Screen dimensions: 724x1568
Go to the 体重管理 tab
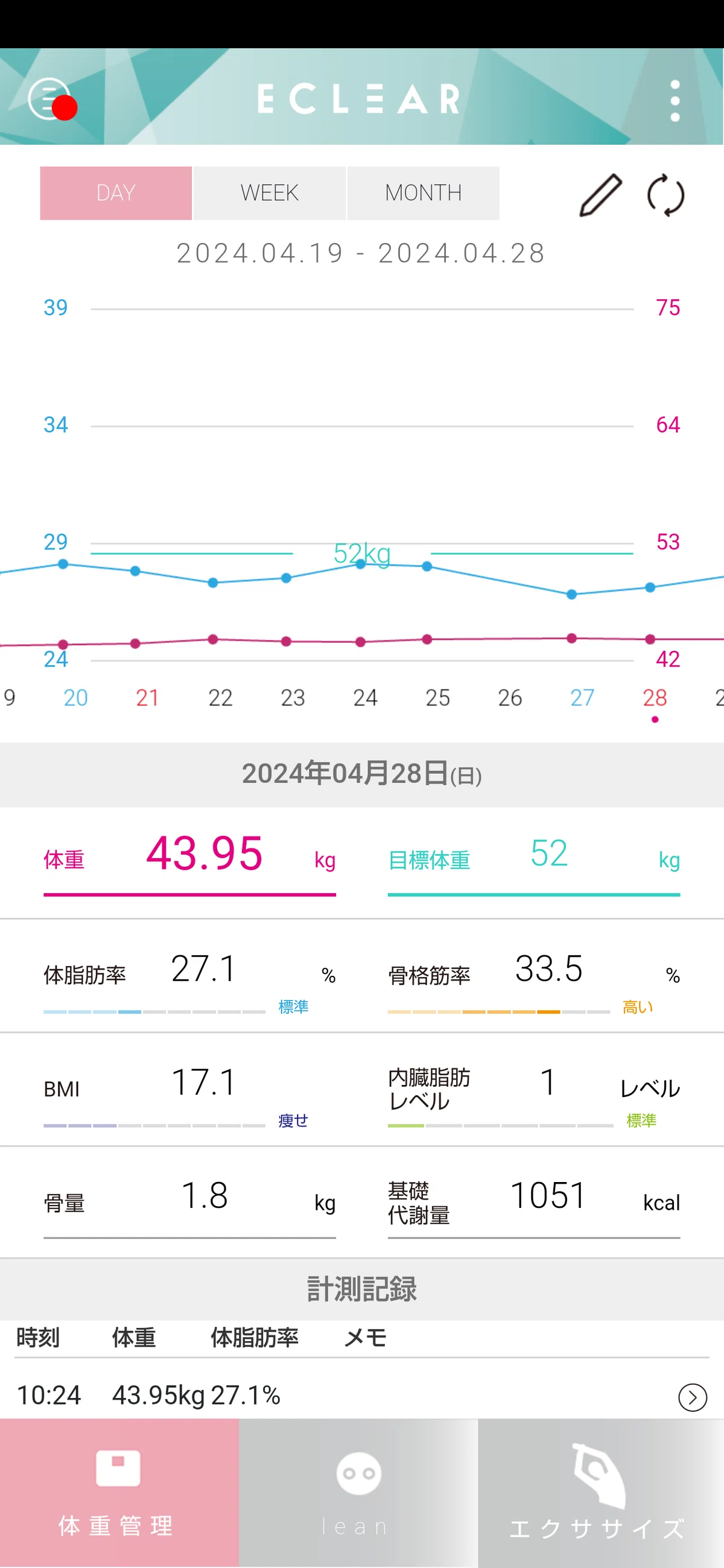[119, 1493]
